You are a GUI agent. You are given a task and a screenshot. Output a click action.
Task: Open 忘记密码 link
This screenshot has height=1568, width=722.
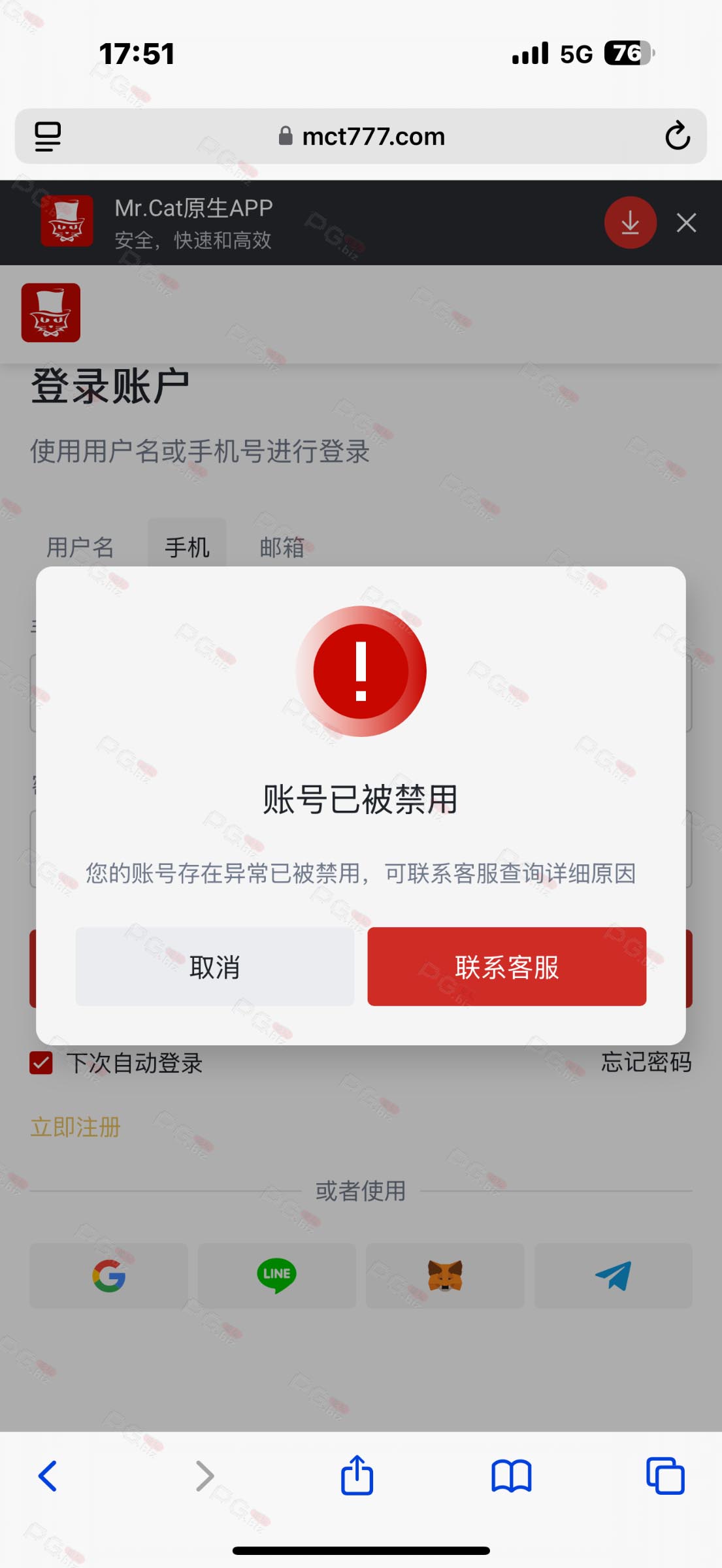click(x=646, y=1062)
